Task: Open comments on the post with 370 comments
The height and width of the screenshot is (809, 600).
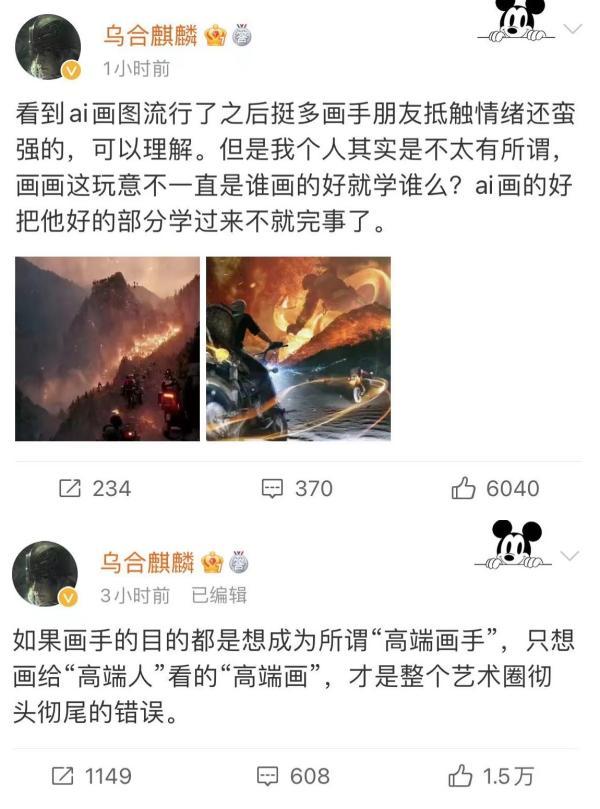Action: (x=297, y=488)
